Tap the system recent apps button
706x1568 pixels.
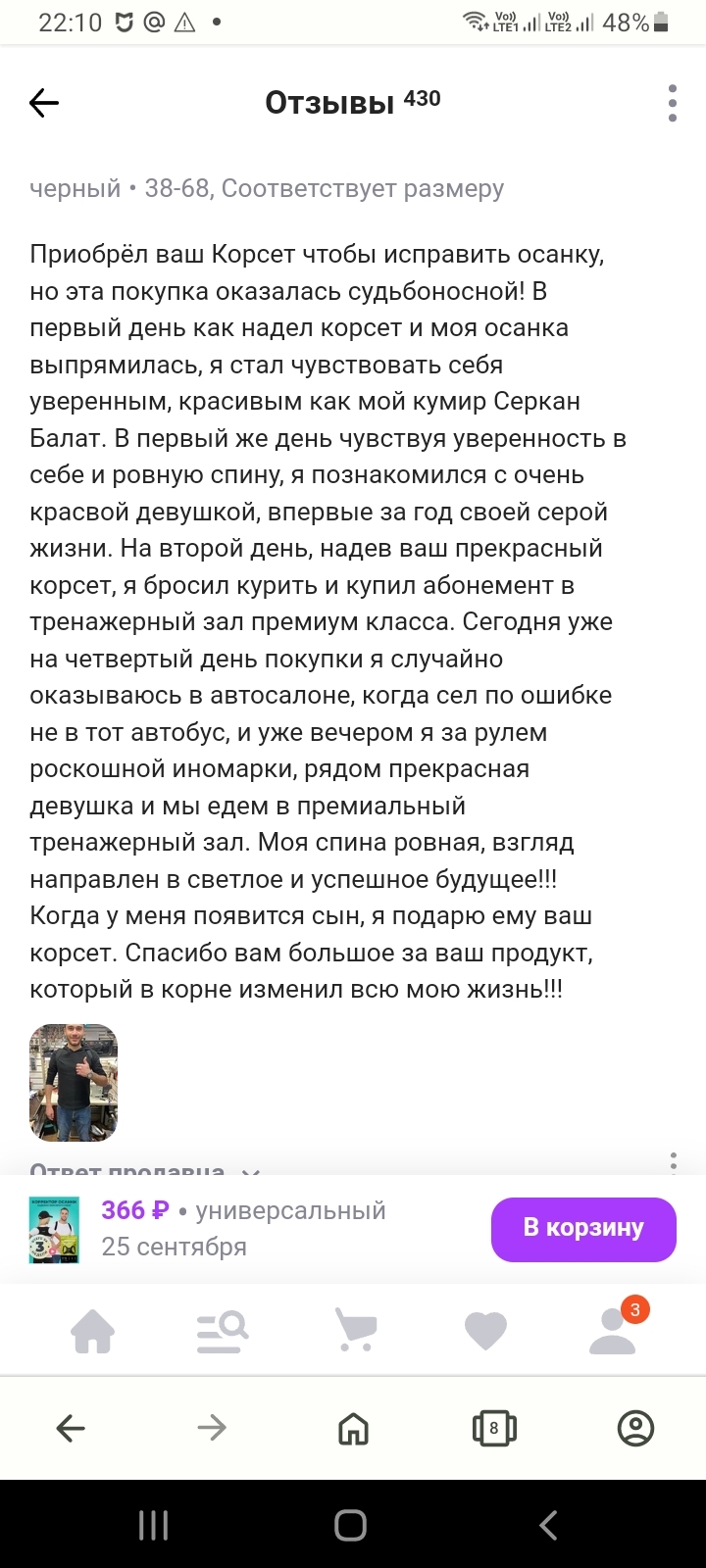pos(154,1525)
